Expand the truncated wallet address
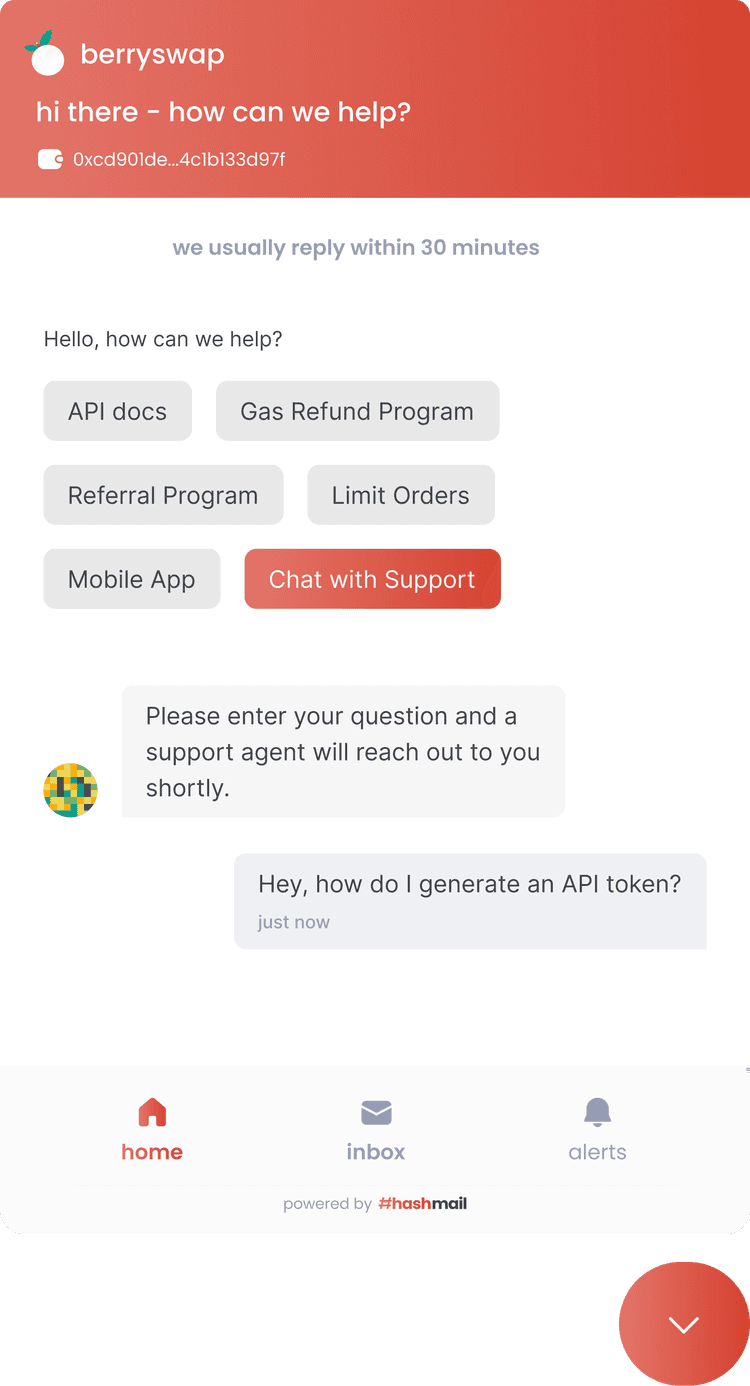The image size is (750, 1386). pos(177,158)
